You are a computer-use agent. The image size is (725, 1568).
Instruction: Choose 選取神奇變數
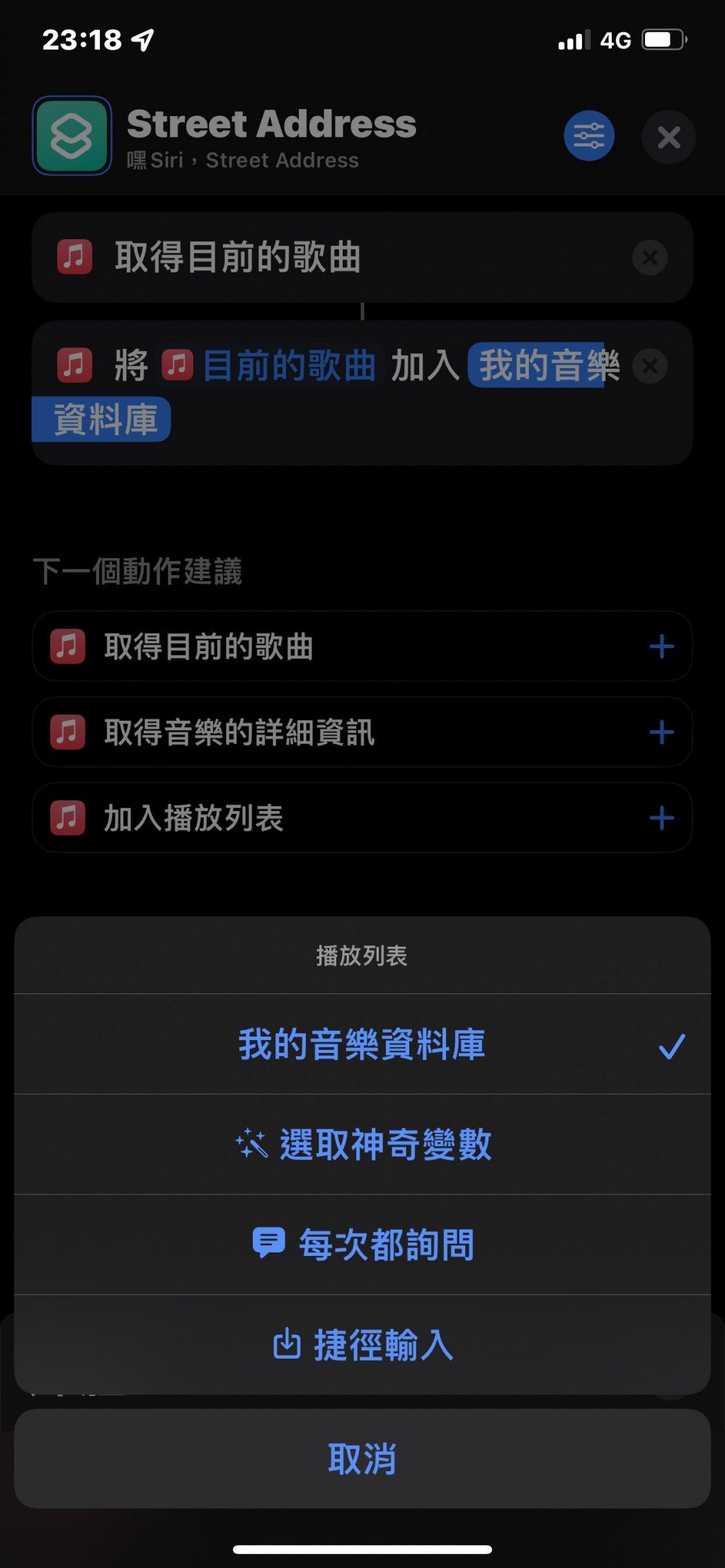pos(362,1144)
